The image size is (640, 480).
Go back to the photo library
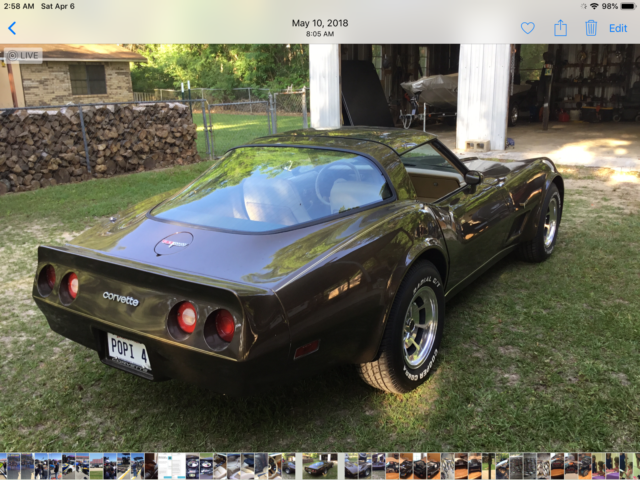point(12,28)
